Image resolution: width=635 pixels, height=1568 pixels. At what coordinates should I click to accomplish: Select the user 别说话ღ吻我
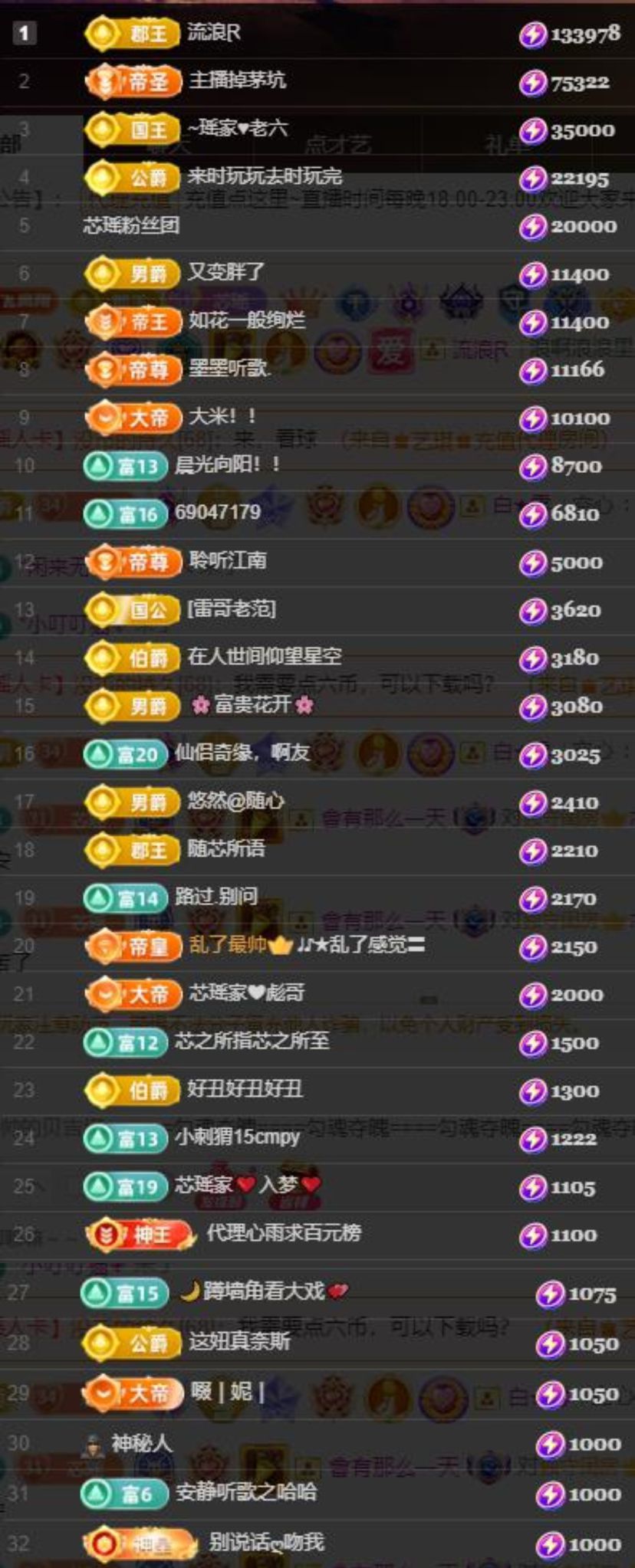[266, 1542]
